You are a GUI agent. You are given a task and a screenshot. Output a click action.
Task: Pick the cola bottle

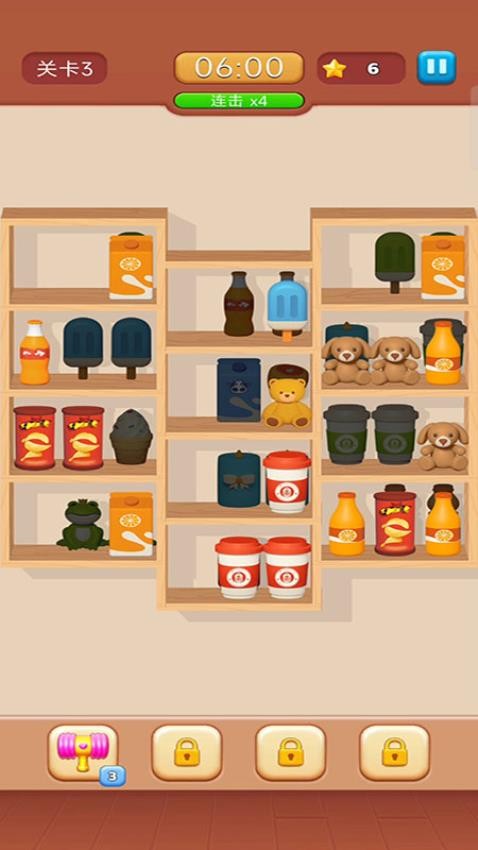(x=239, y=304)
